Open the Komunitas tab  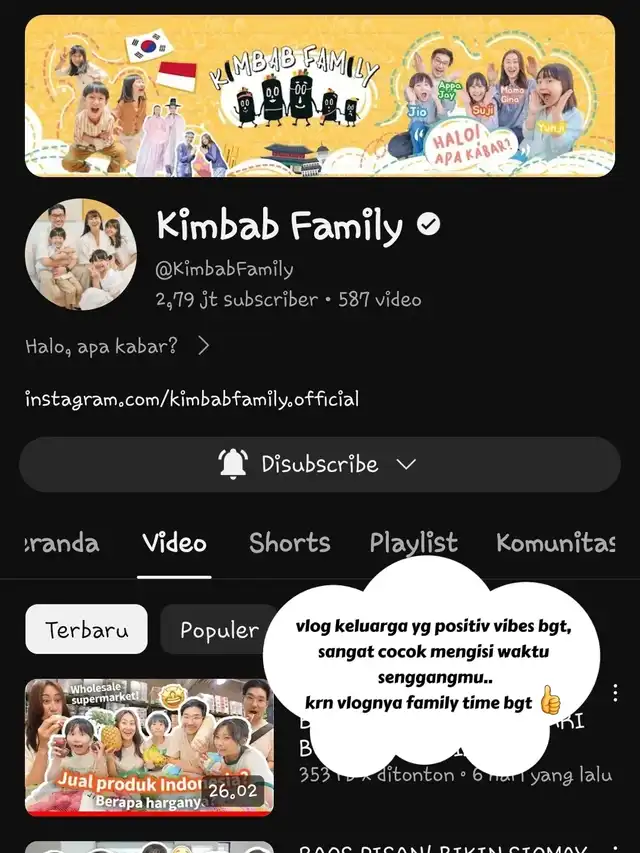point(556,542)
